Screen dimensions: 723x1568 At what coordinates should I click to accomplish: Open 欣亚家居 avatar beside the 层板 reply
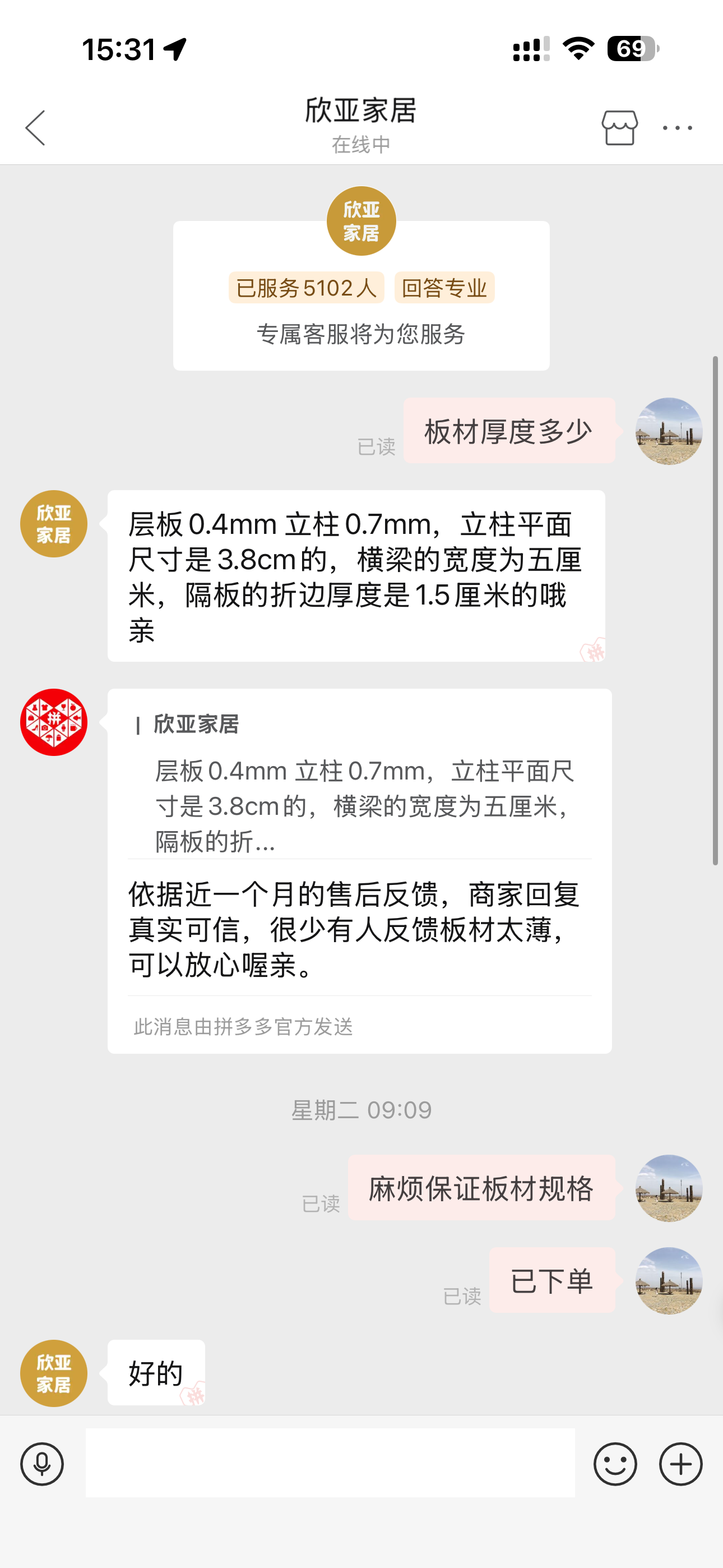[x=54, y=524]
